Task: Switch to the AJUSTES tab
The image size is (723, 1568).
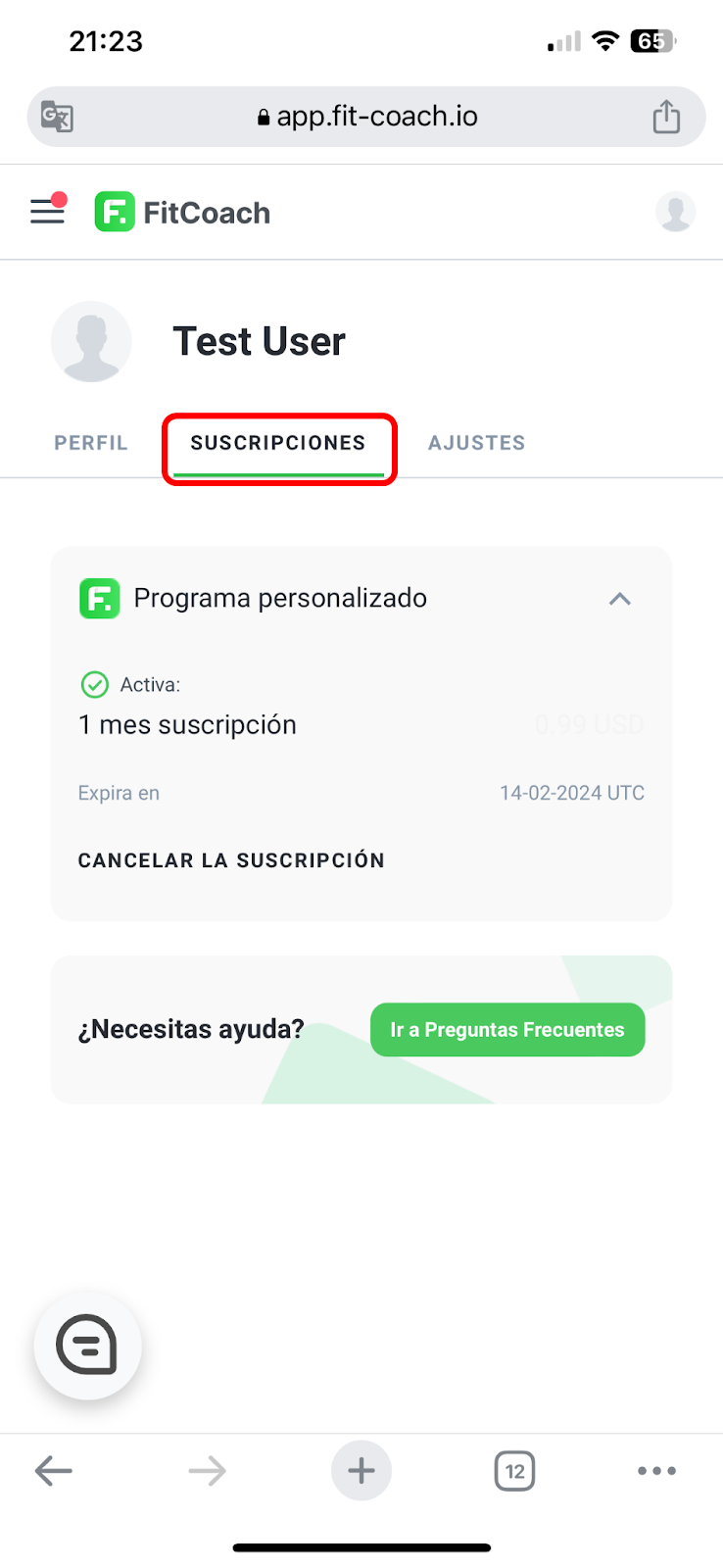Action: pyautogui.click(x=476, y=443)
